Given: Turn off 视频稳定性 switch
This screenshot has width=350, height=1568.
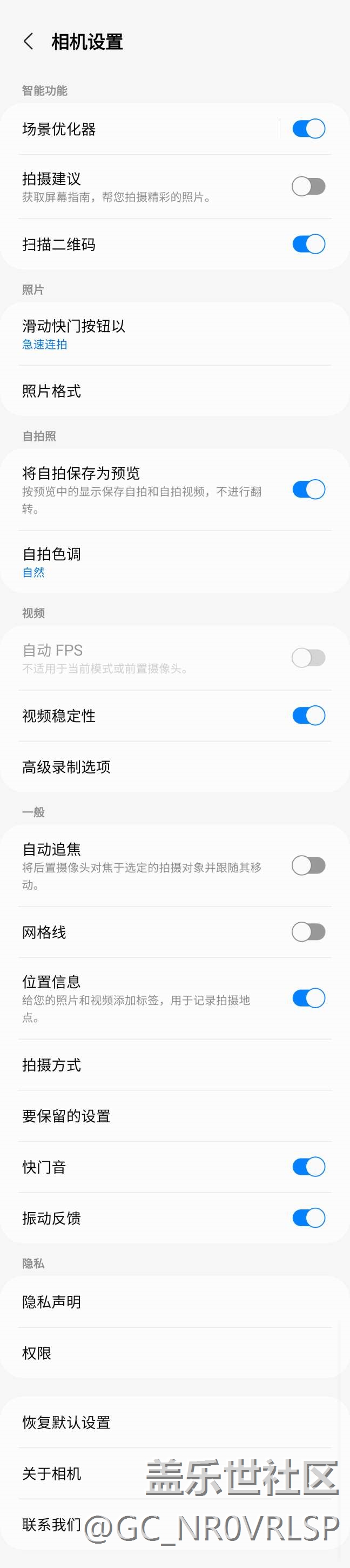Looking at the screenshot, I should pos(309,715).
